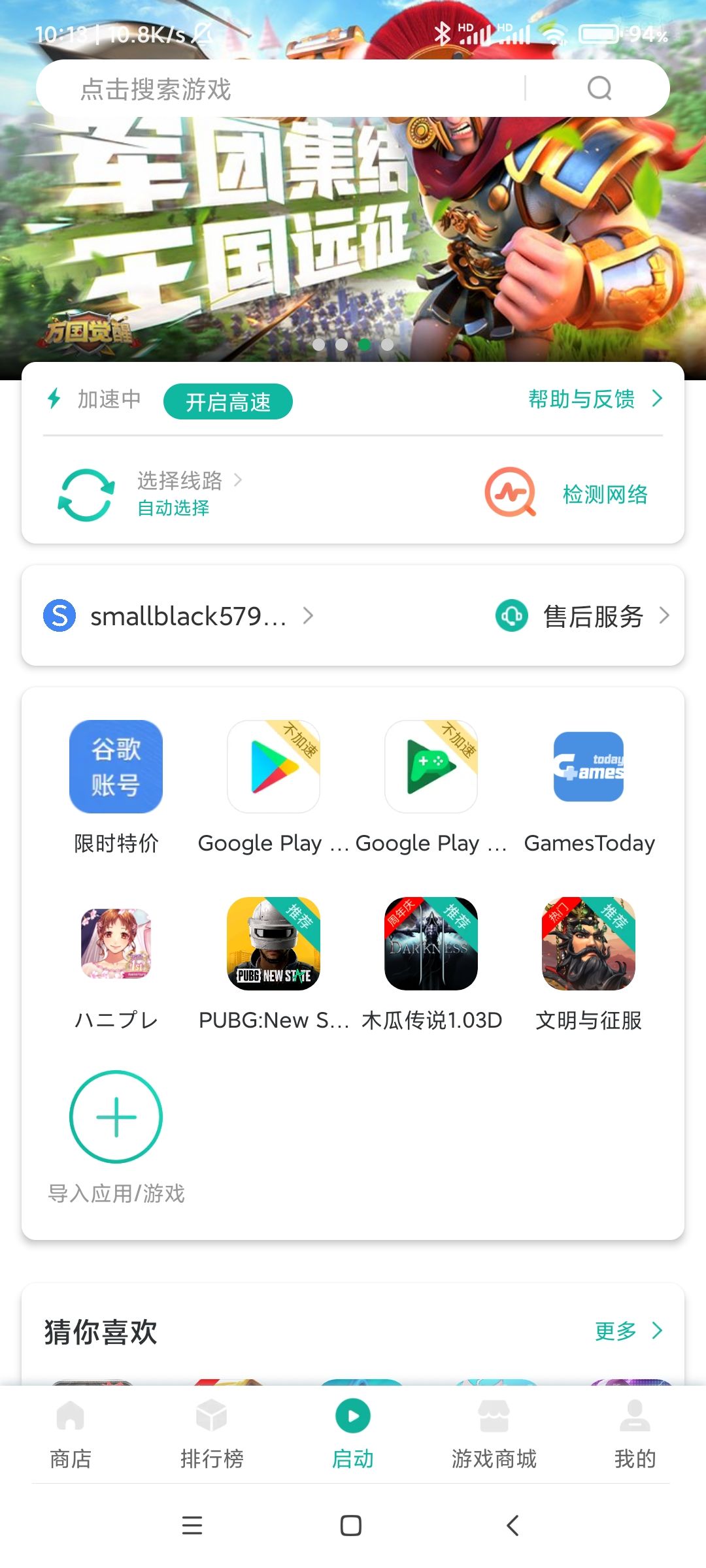Screen dimensions: 706x1568
Task: Open the ハニプレ game icon
Action: tap(116, 944)
